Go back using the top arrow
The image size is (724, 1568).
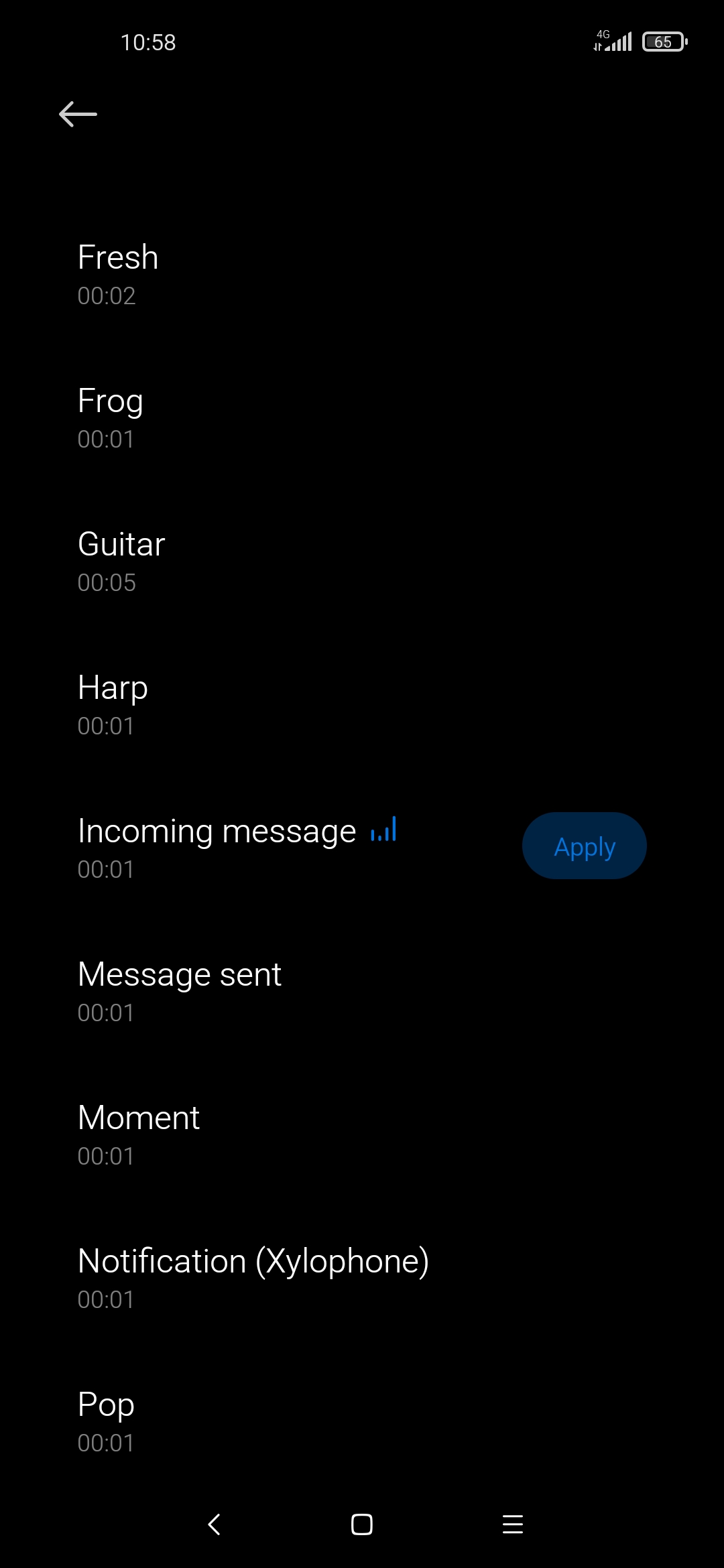click(78, 114)
